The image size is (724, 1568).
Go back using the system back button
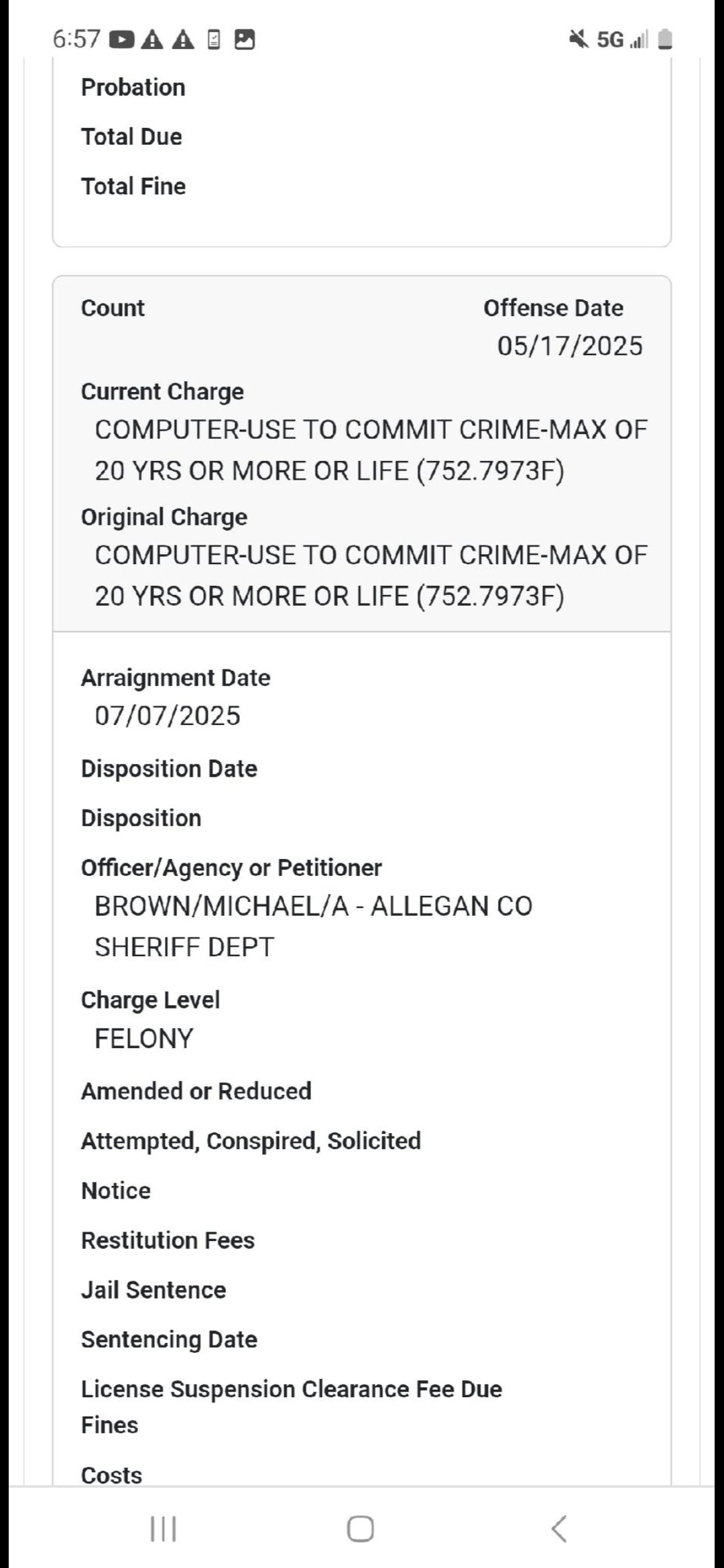click(x=559, y=1528)
